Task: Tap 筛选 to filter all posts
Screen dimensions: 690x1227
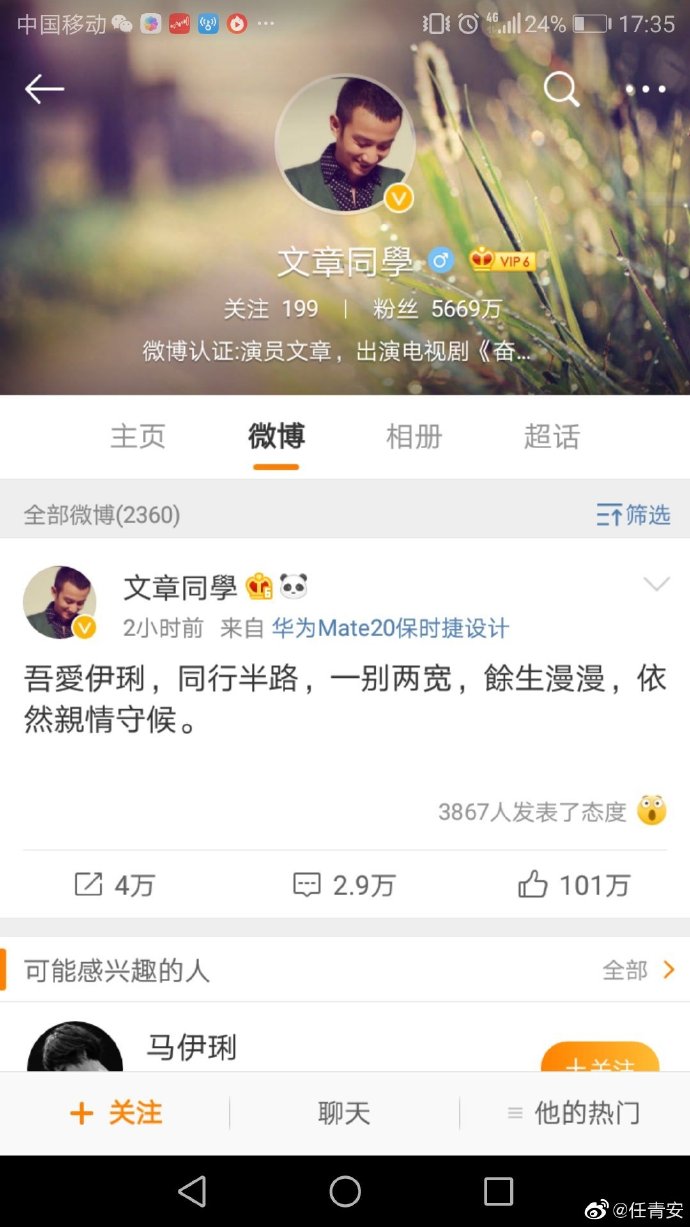Action: [633, 515]
